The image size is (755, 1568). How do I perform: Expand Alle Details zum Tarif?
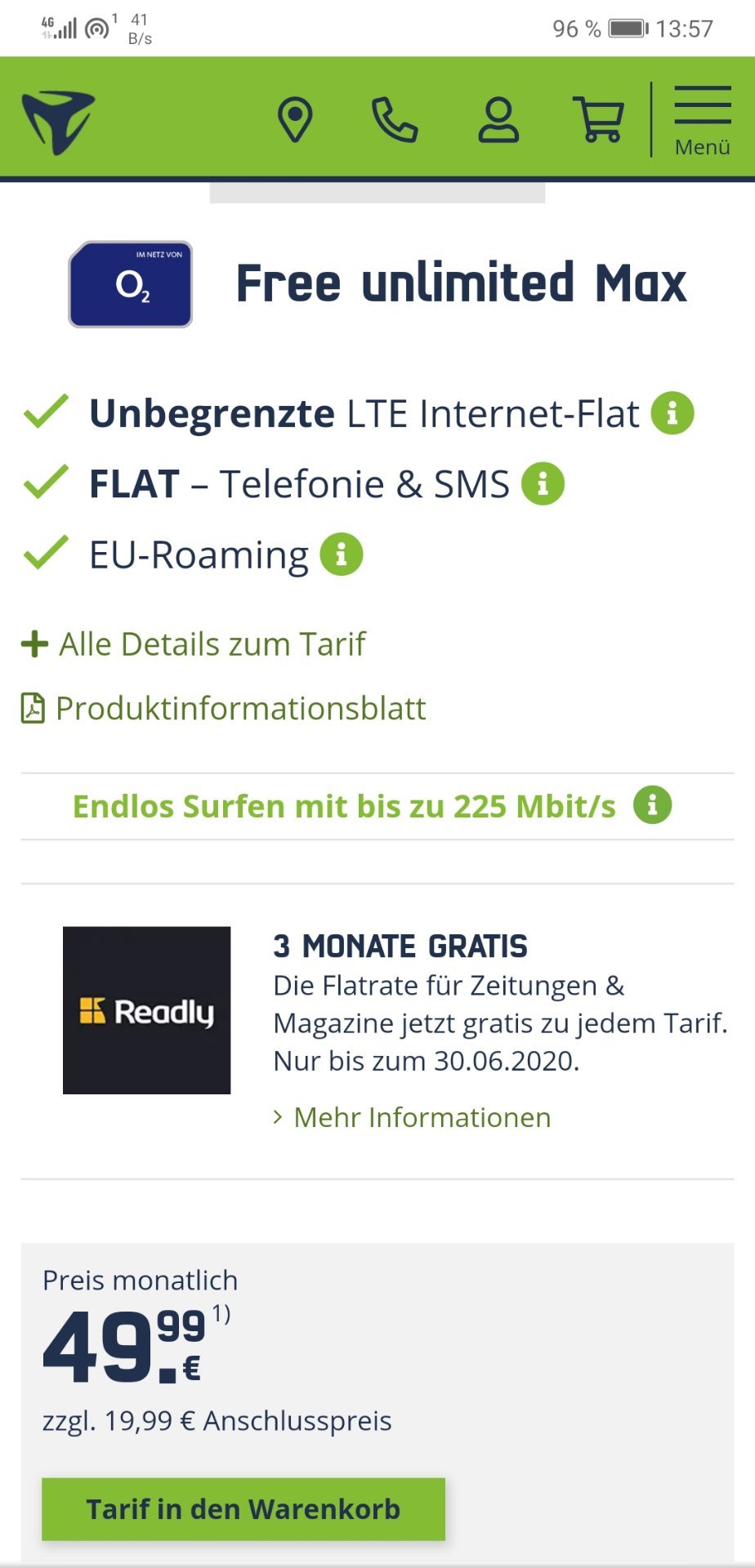(x=194, y=644)
